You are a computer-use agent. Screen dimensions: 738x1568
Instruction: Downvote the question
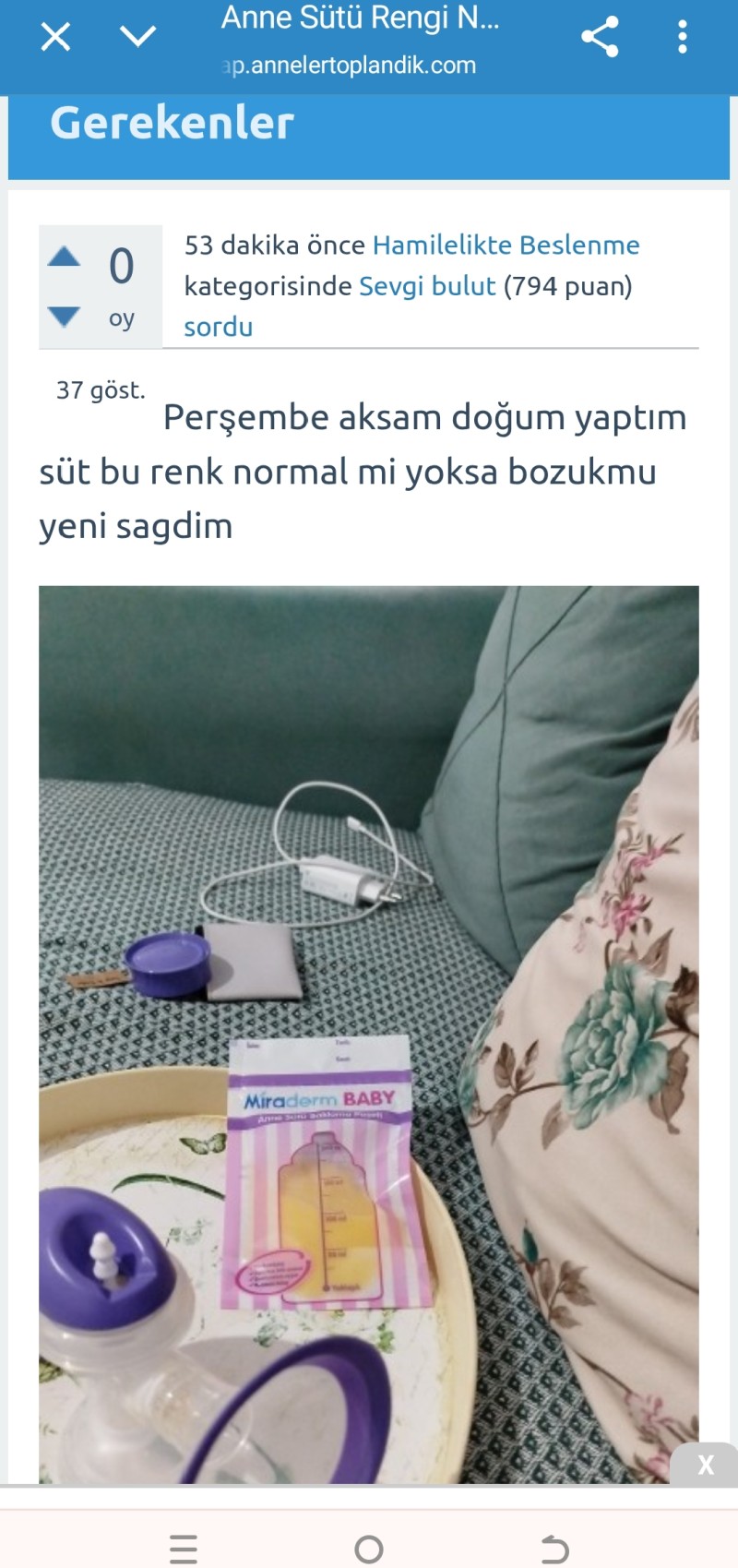(x=64, y=317)
